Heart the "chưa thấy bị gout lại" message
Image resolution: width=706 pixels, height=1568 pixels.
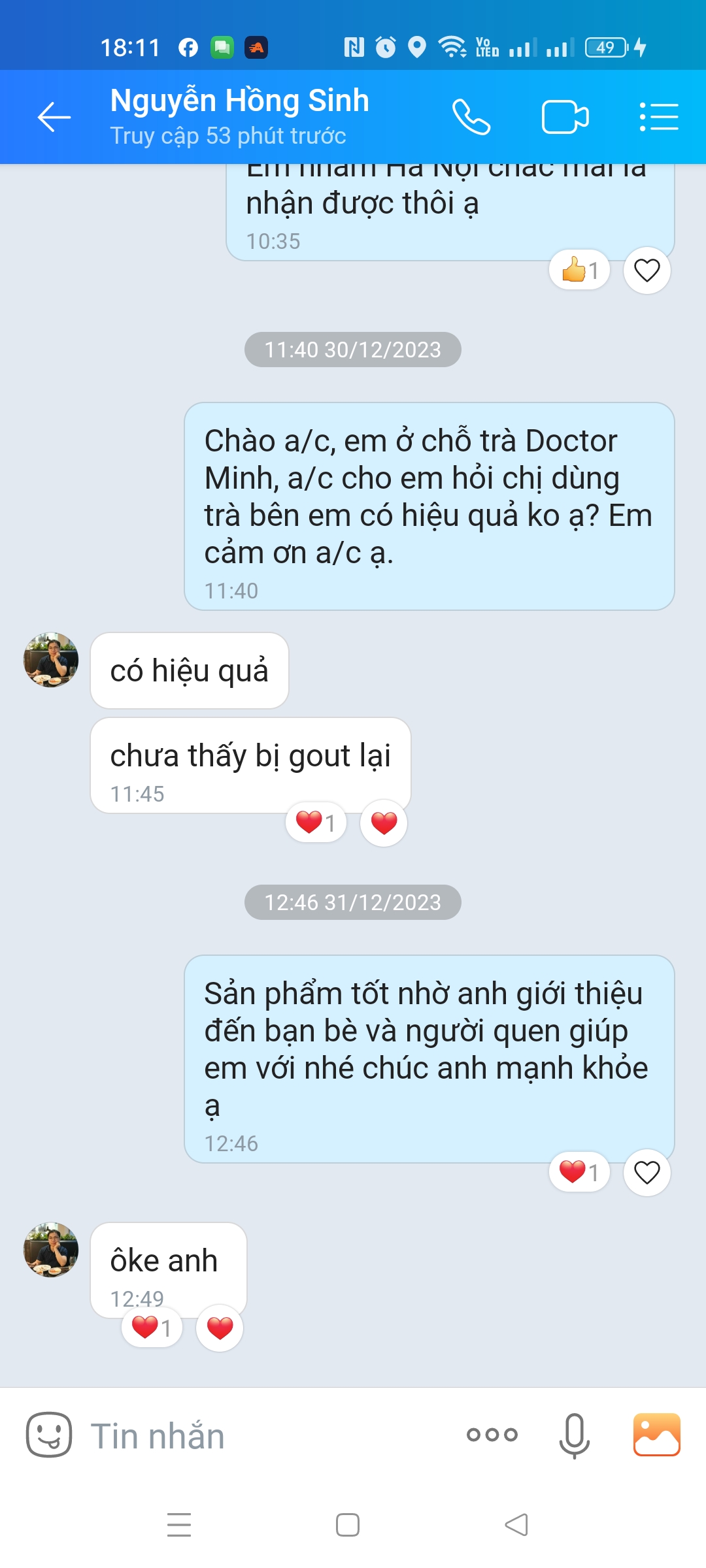tap(384, 823)
